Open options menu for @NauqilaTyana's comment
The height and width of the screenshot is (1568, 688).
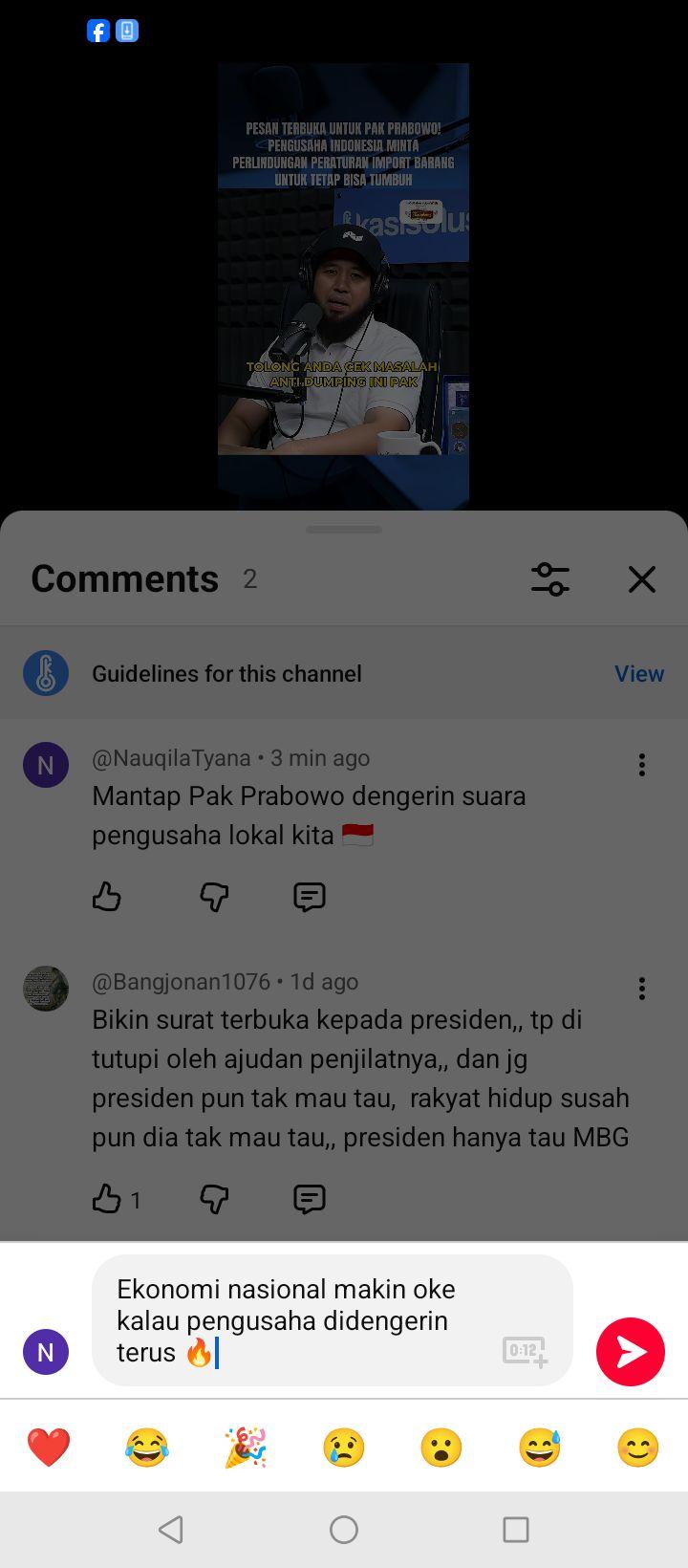pyautogui.click(x=642, y=765)
